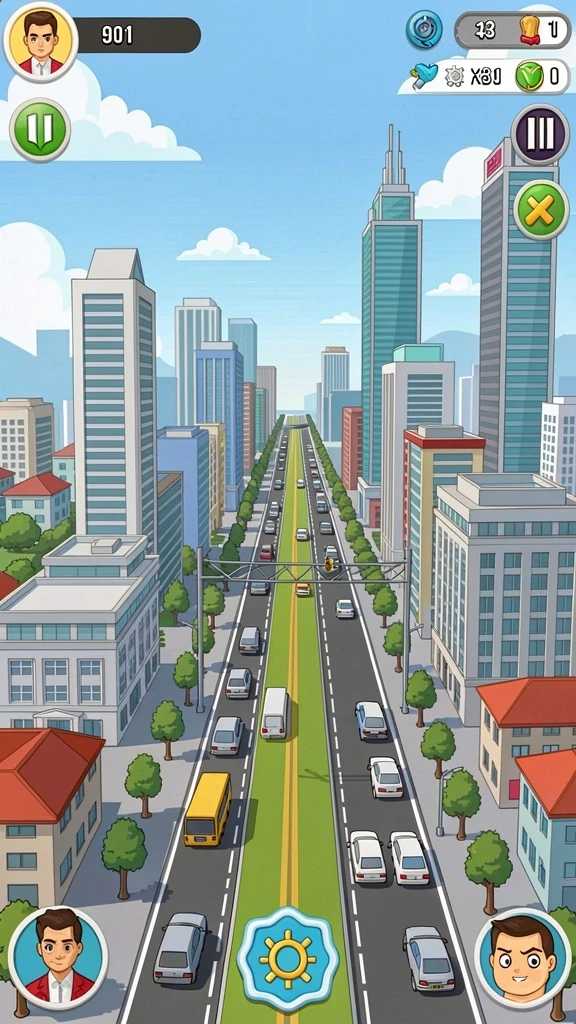576x1024 pixels.
Task: Open the player avatar at top left
Action: (40, 40)
